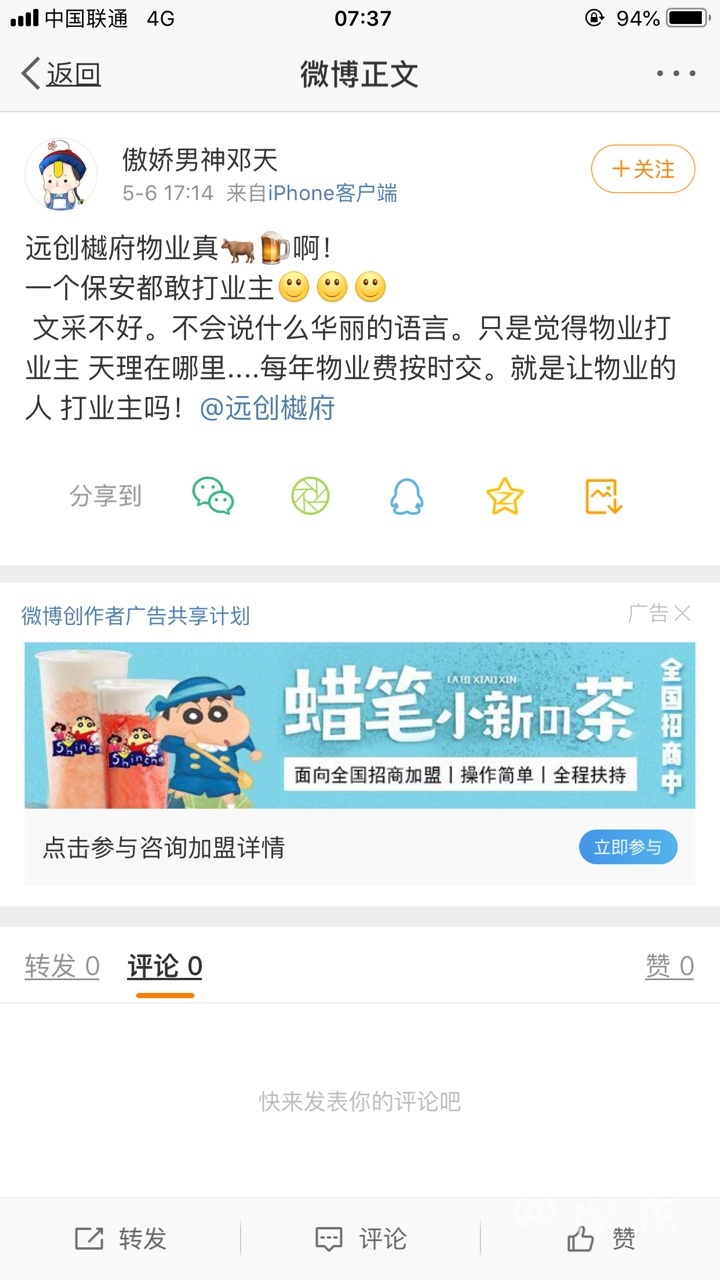
Task: Open the @远创樾府 mention link
Action: point(268,408)
